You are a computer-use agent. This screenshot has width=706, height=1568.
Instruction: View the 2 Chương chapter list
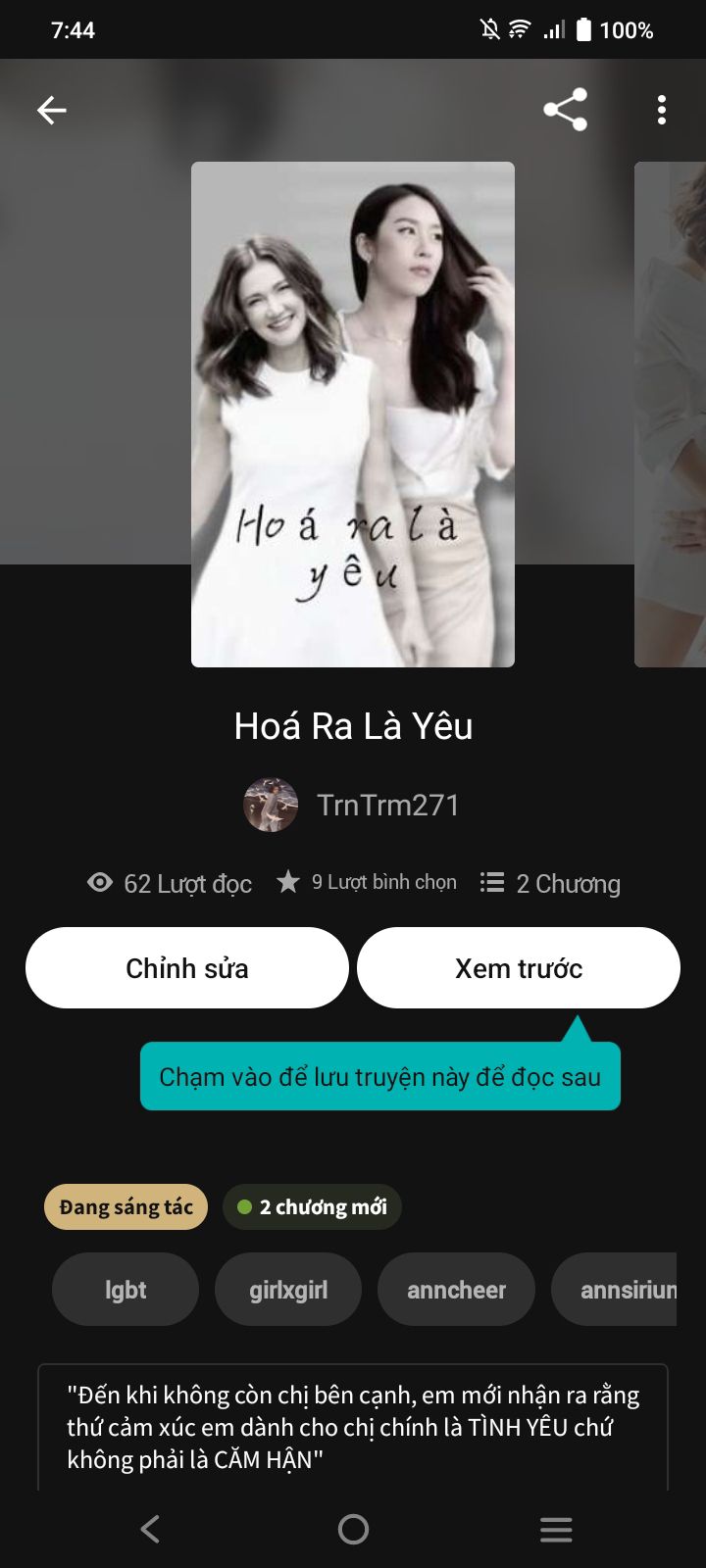[551, 884]
